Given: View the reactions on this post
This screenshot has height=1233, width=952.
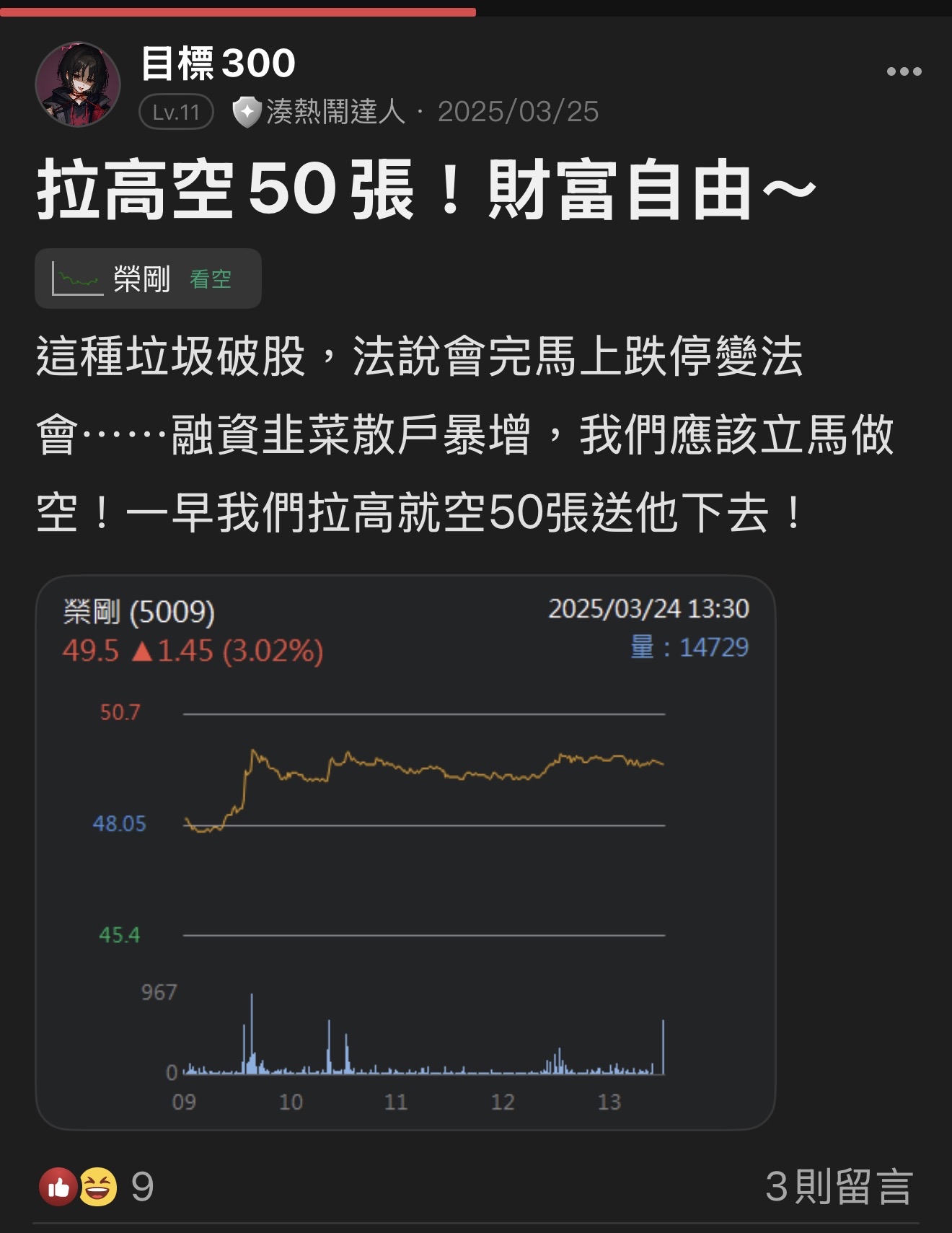Looking at the screenshot, I should pyautogui.click(x=95, y=1187).
